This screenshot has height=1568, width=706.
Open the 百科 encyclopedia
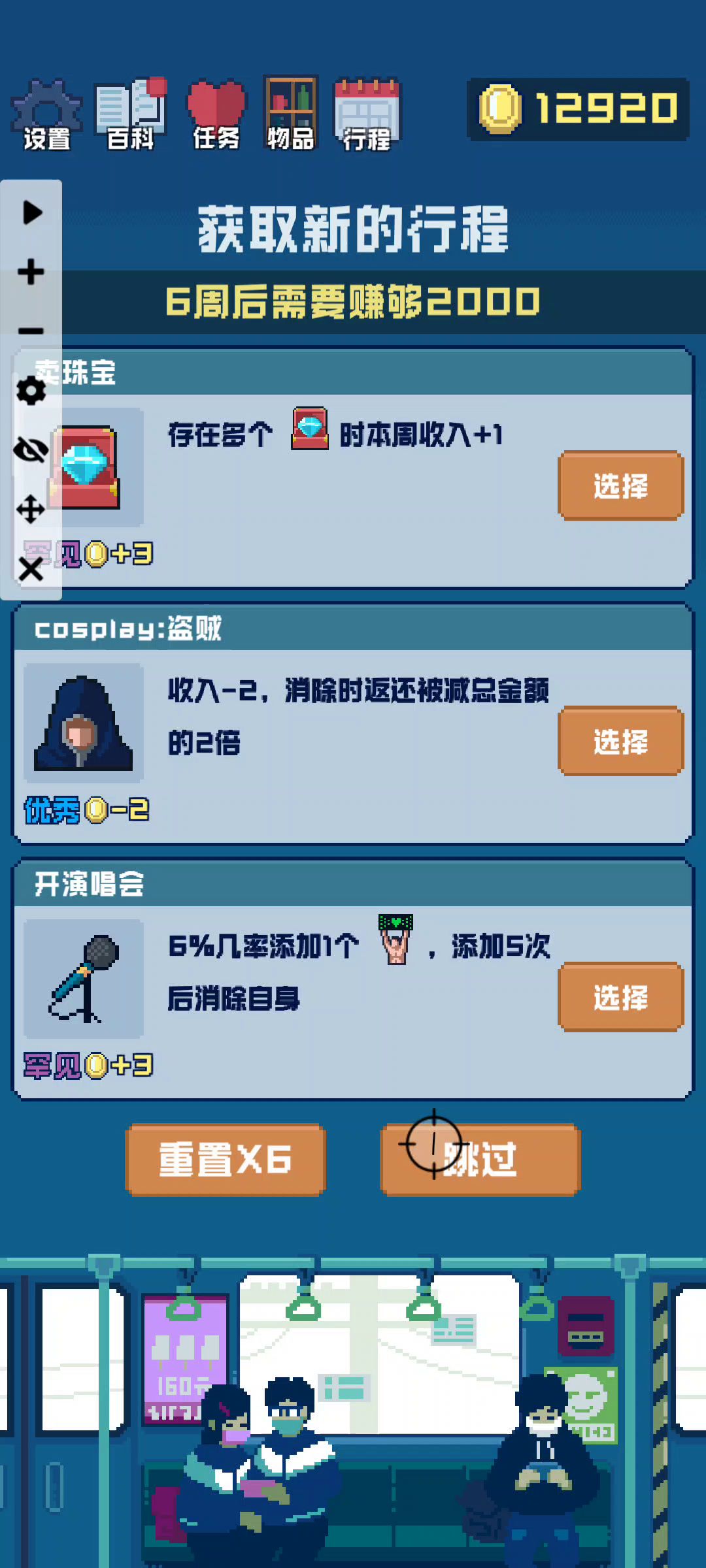pyautogui.click(x=131, y=115)
